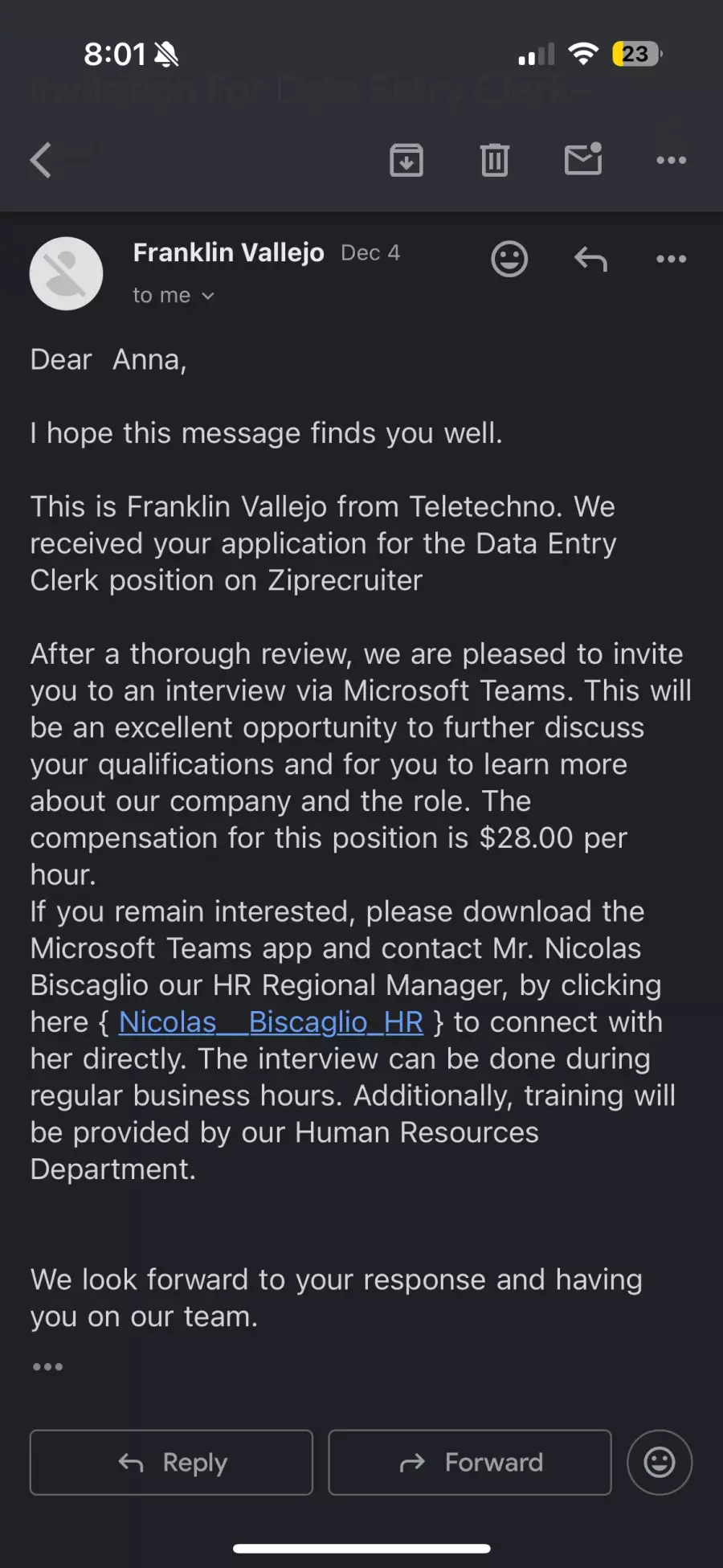Tap the Forward button

[x=470, y=1462]
